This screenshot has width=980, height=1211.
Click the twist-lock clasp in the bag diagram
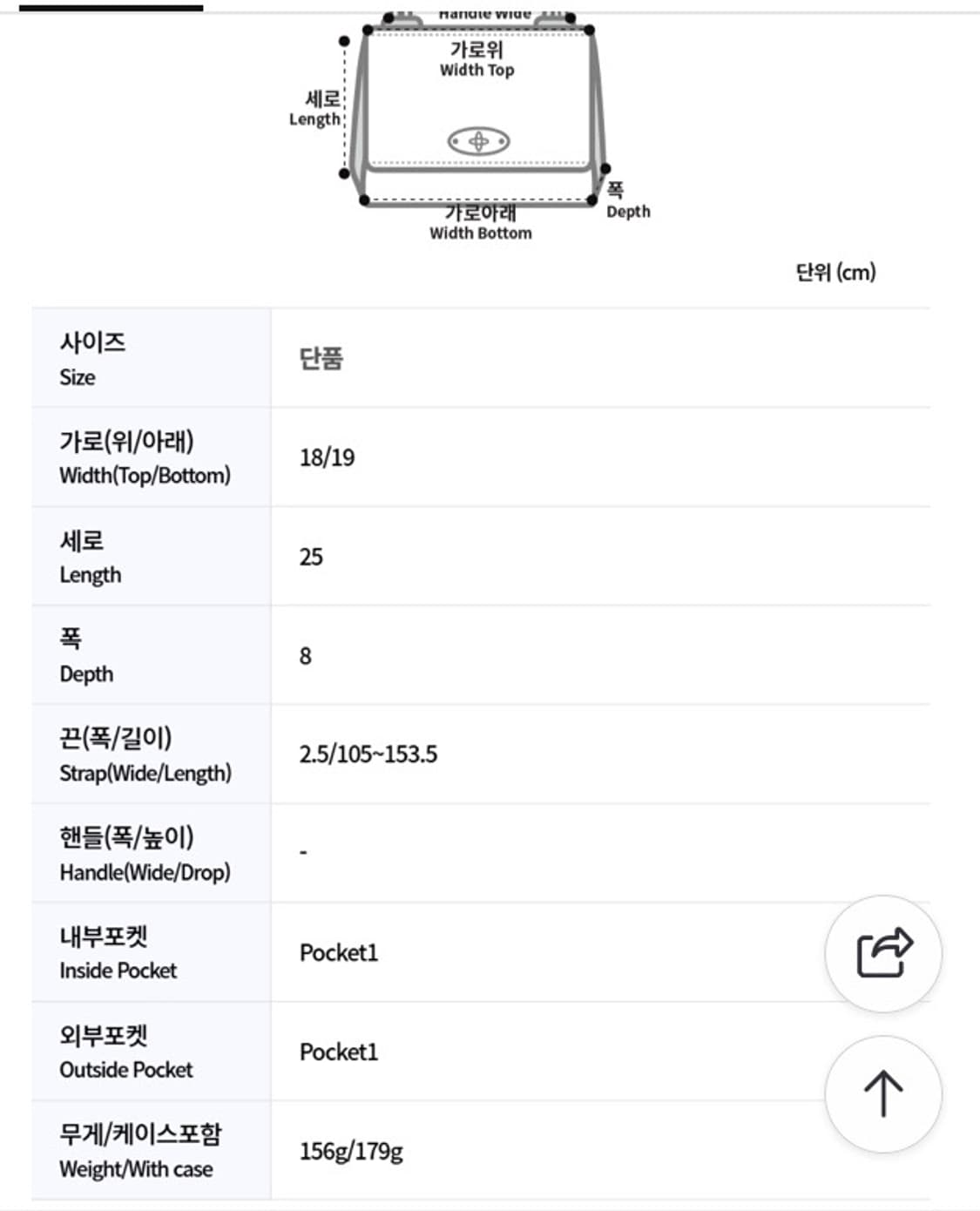pyautogui.click(x=478, y=139)
